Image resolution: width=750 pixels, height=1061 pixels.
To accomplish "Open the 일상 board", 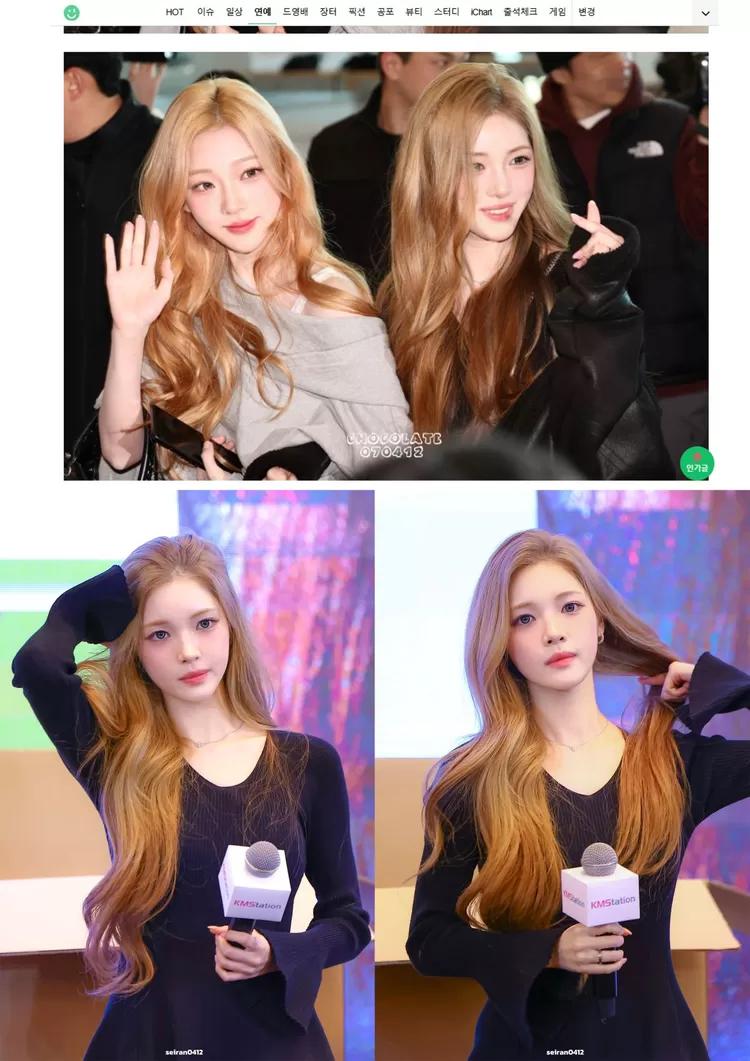I will pyautogui.click(x=231, y=11).
